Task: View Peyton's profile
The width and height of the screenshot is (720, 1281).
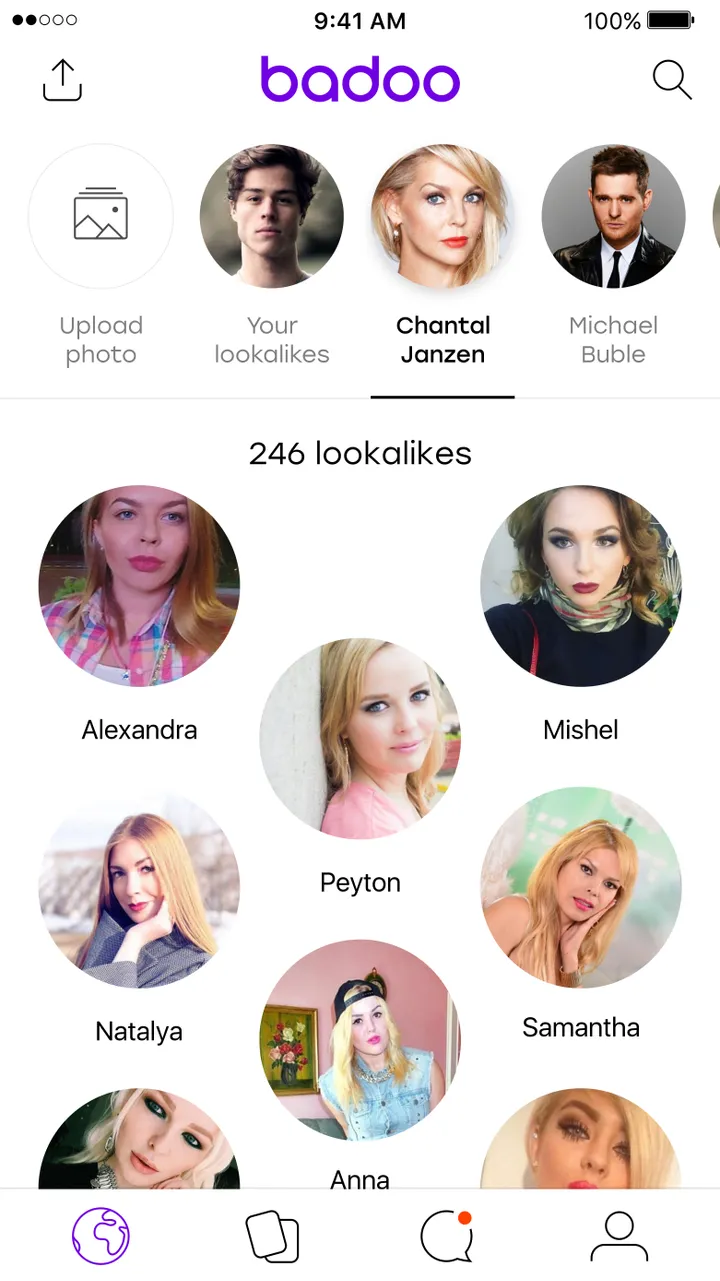Action: click(360, 738)
